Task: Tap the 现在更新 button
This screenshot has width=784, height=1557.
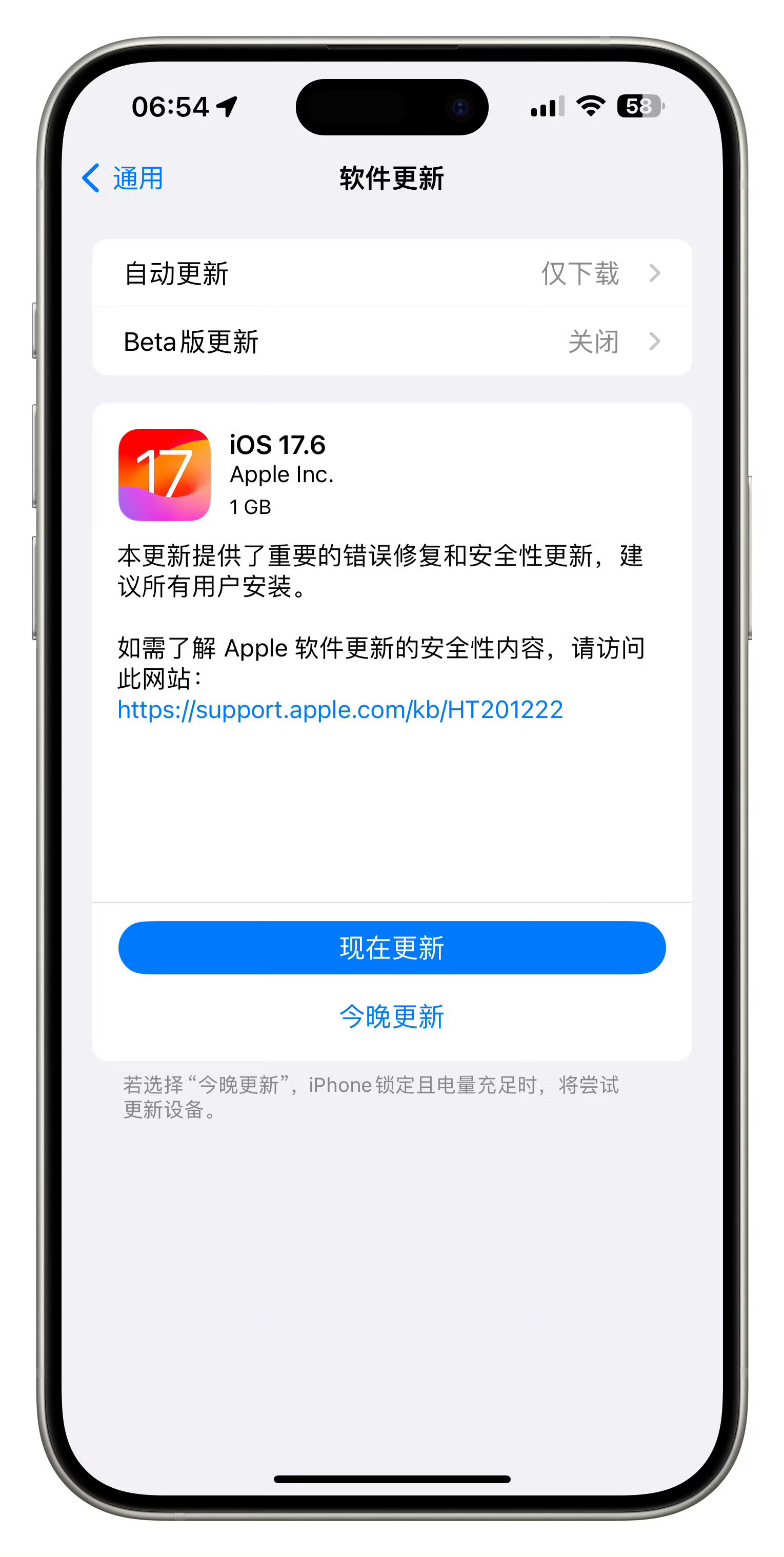Action: point(392,948)
